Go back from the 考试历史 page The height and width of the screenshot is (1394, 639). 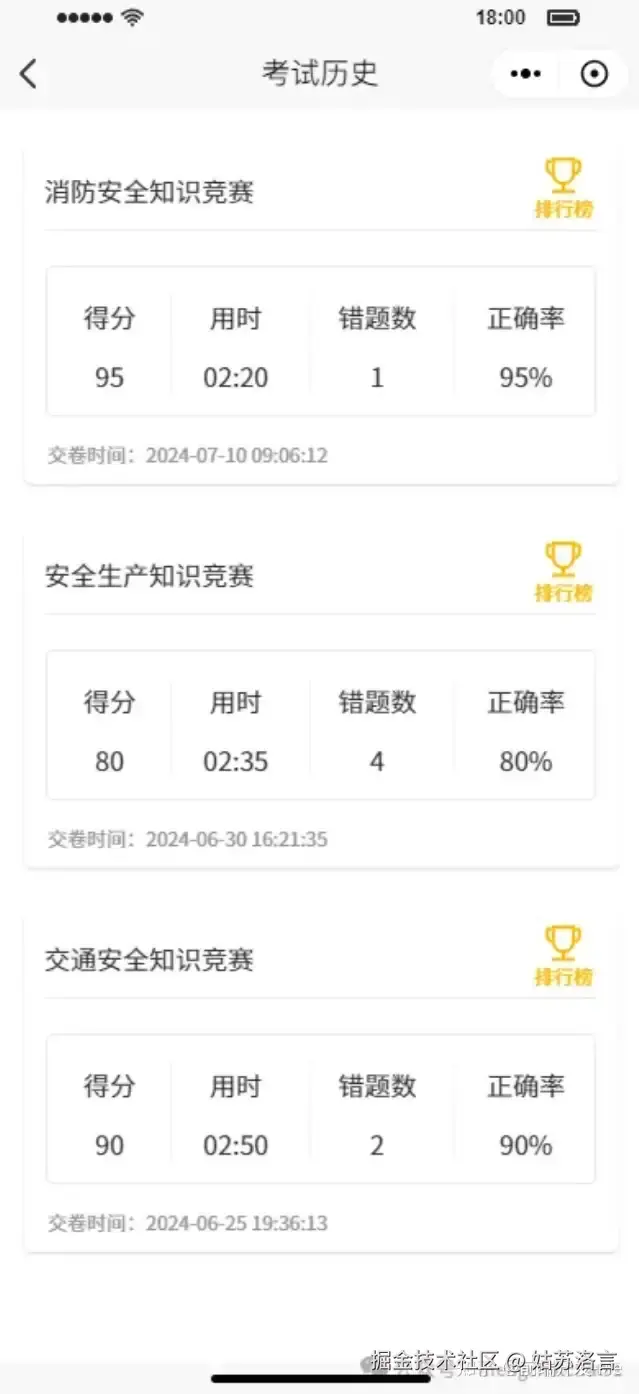click(x=28, y=73)
